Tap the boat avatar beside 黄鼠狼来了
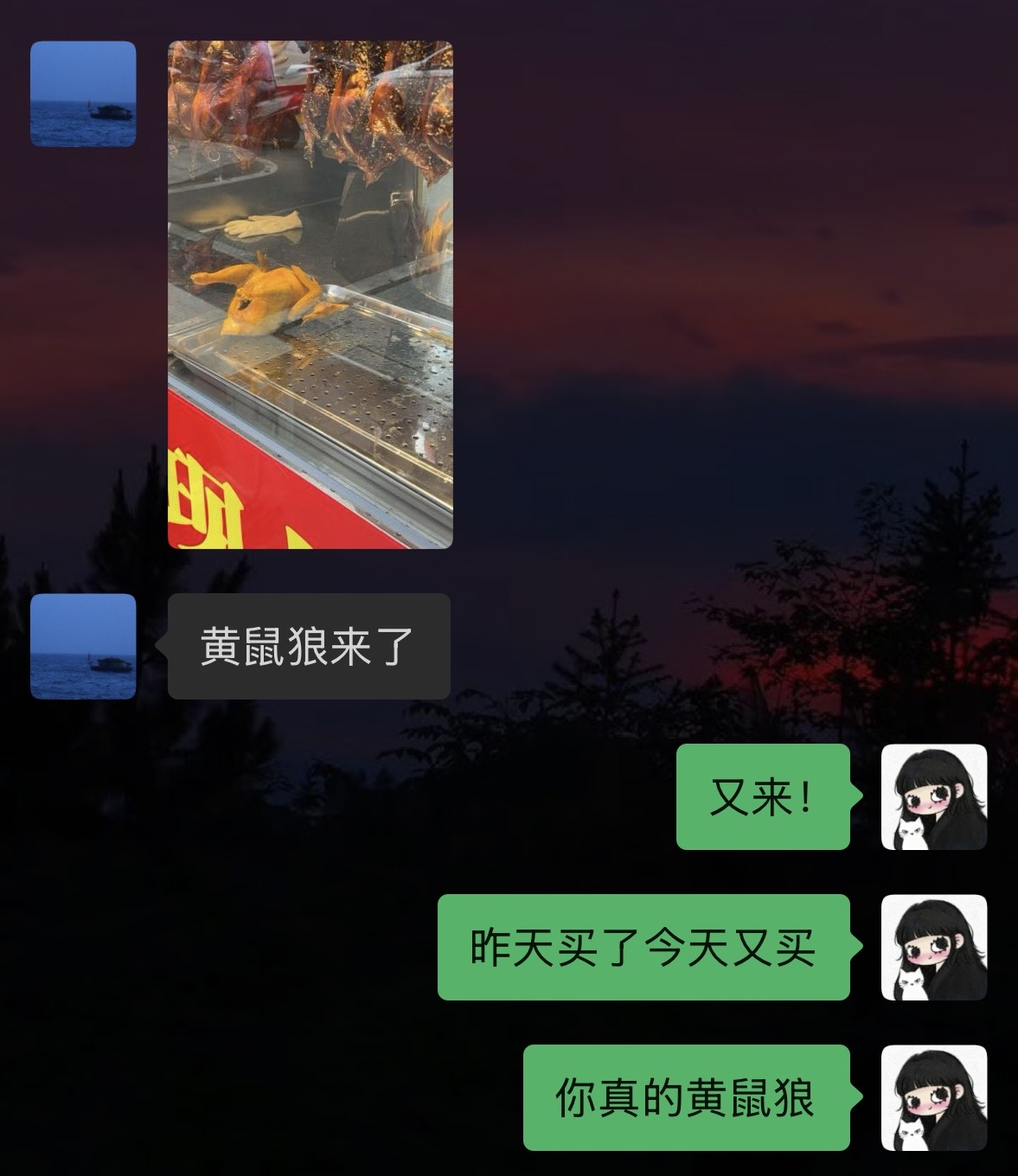 point(83,646)
